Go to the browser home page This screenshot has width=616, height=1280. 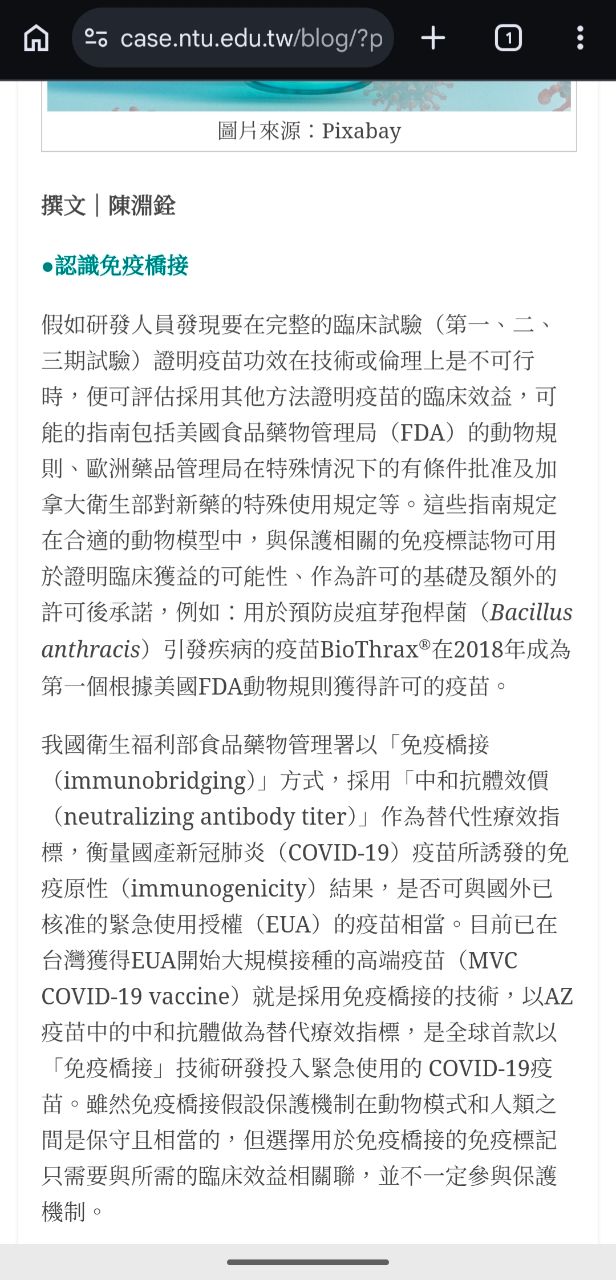(36, 38)
